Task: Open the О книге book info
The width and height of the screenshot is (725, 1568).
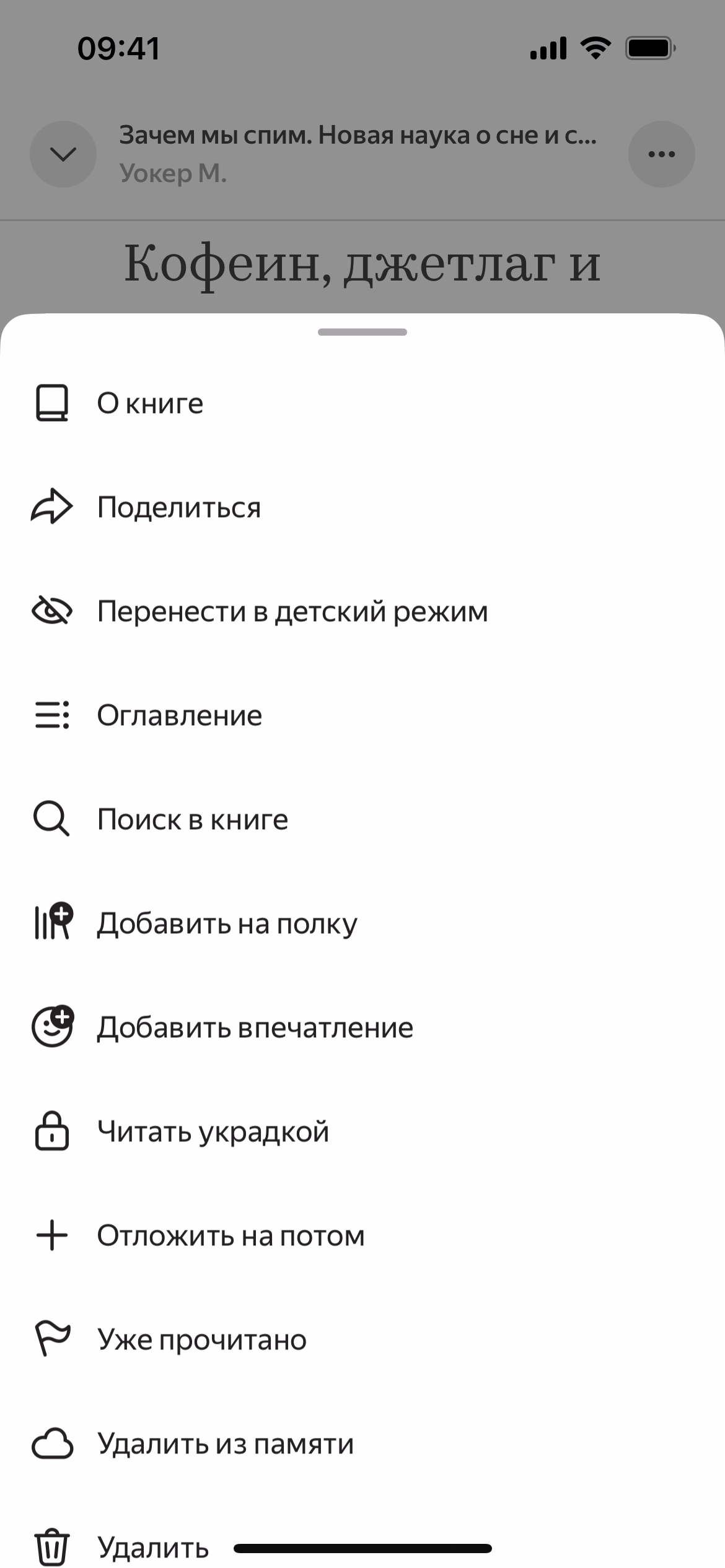Action: (x=150, y=404)
